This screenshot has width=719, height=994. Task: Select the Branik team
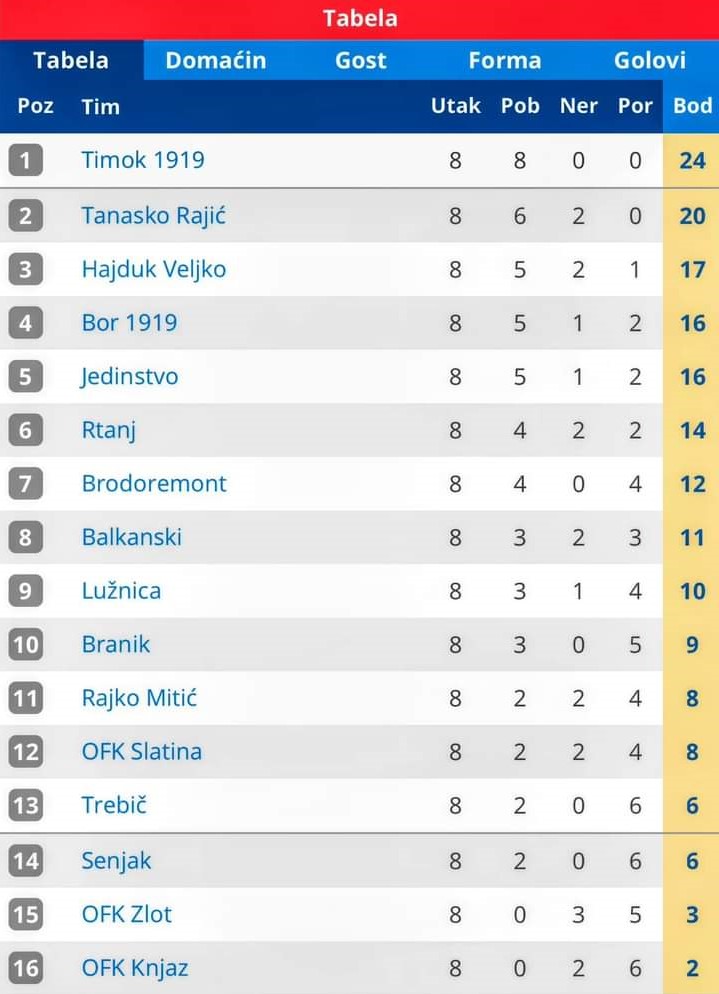pos(116,644)
